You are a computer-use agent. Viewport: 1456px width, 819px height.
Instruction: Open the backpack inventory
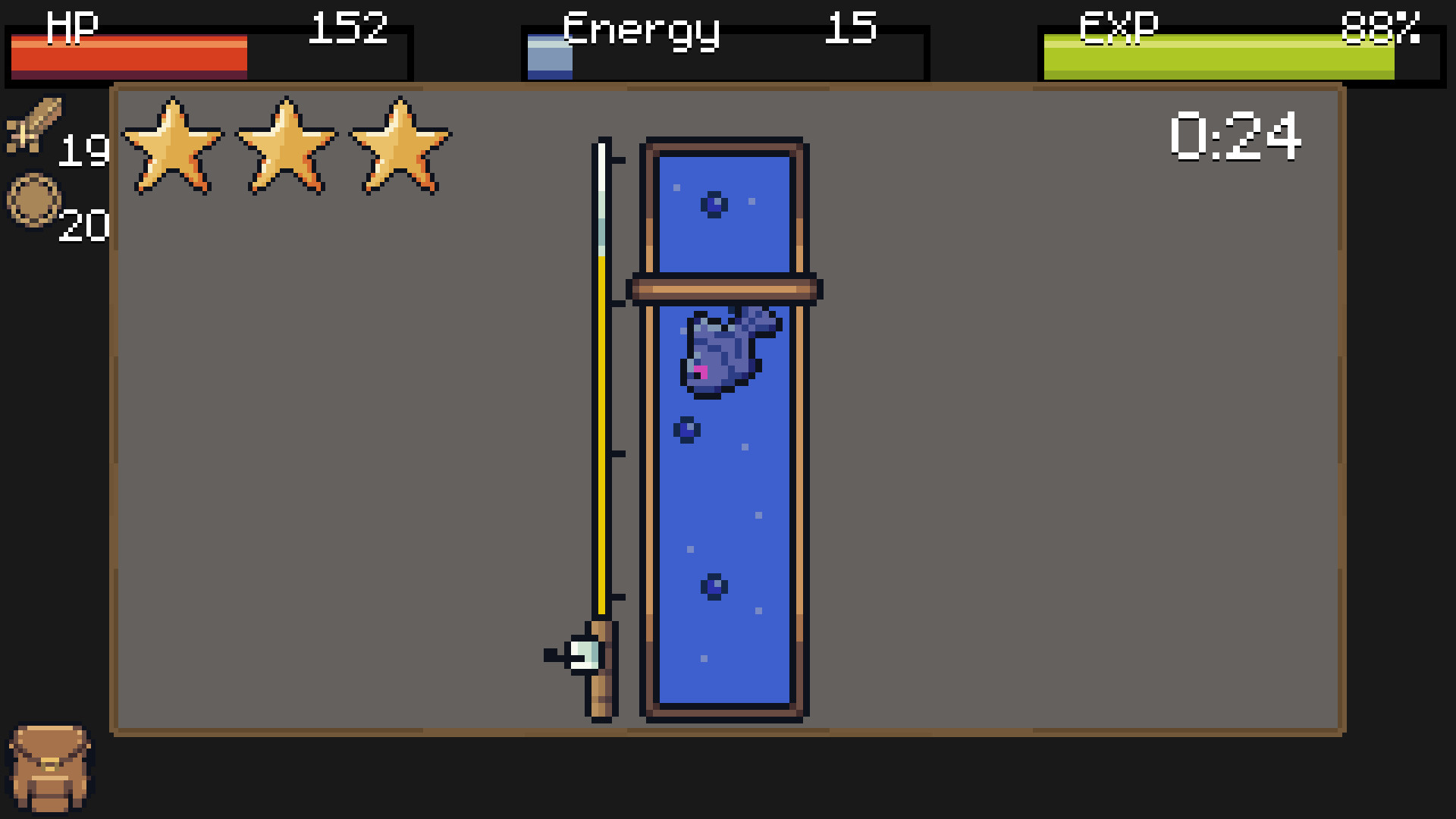point(50,767)
